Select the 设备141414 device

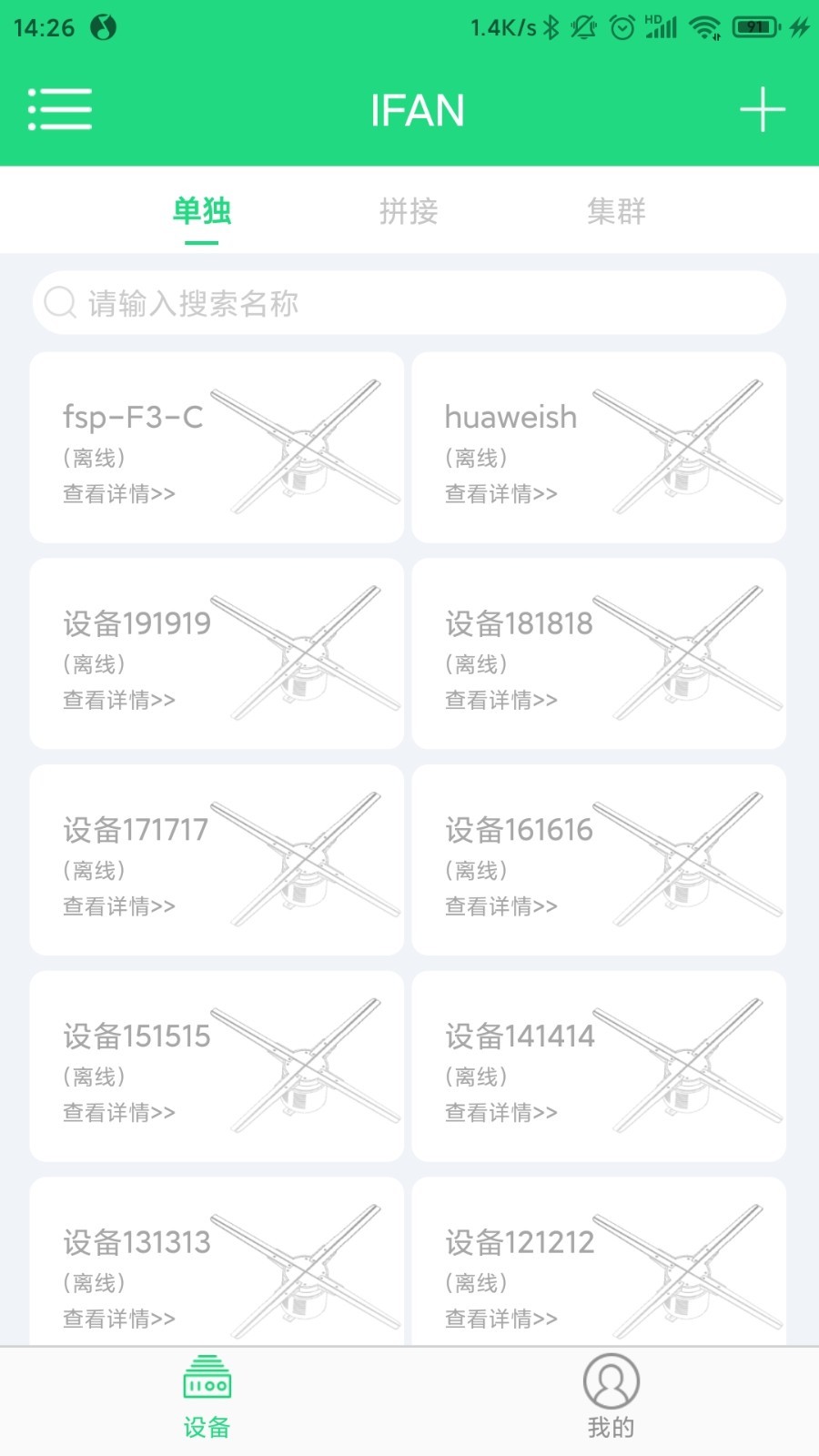point(599,1067)
